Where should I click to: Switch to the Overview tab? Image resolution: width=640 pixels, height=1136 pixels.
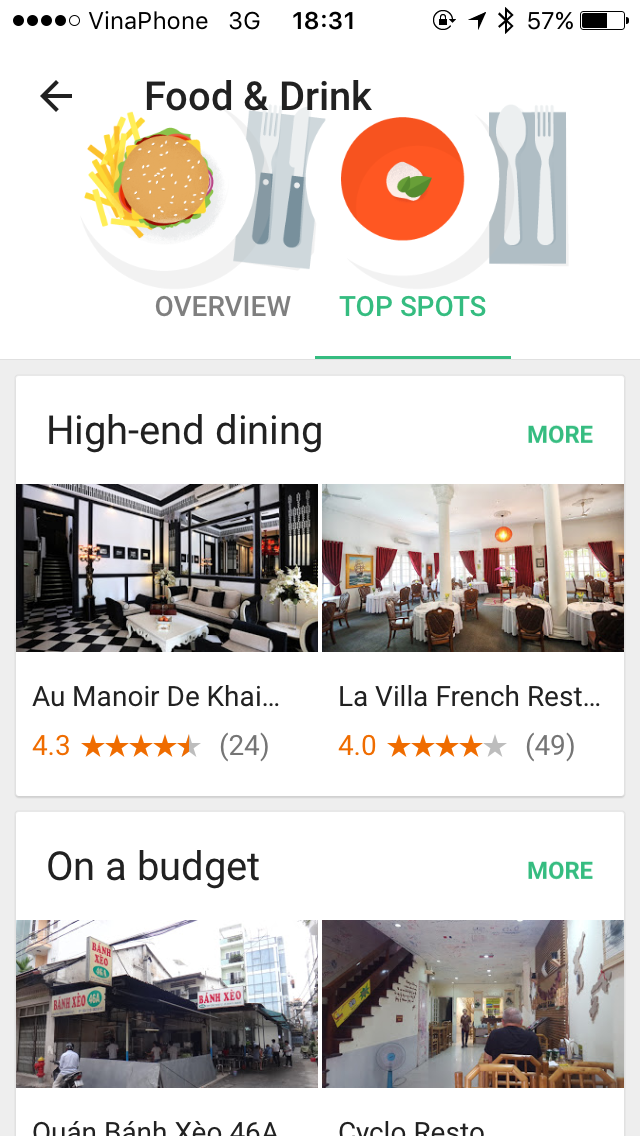pyautogui.click(x=222, y=306)
